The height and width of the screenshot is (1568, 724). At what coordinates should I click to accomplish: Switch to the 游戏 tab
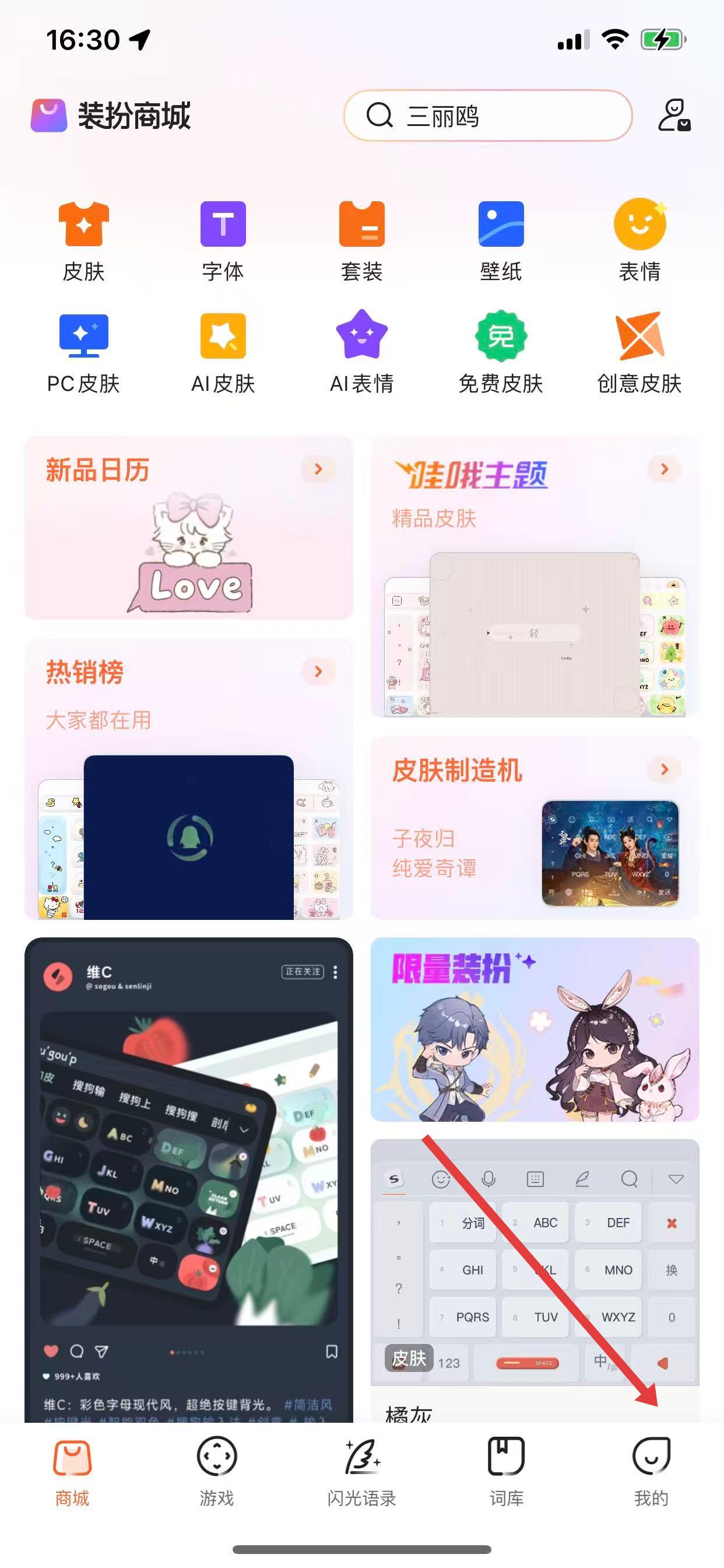point(217,1471)
